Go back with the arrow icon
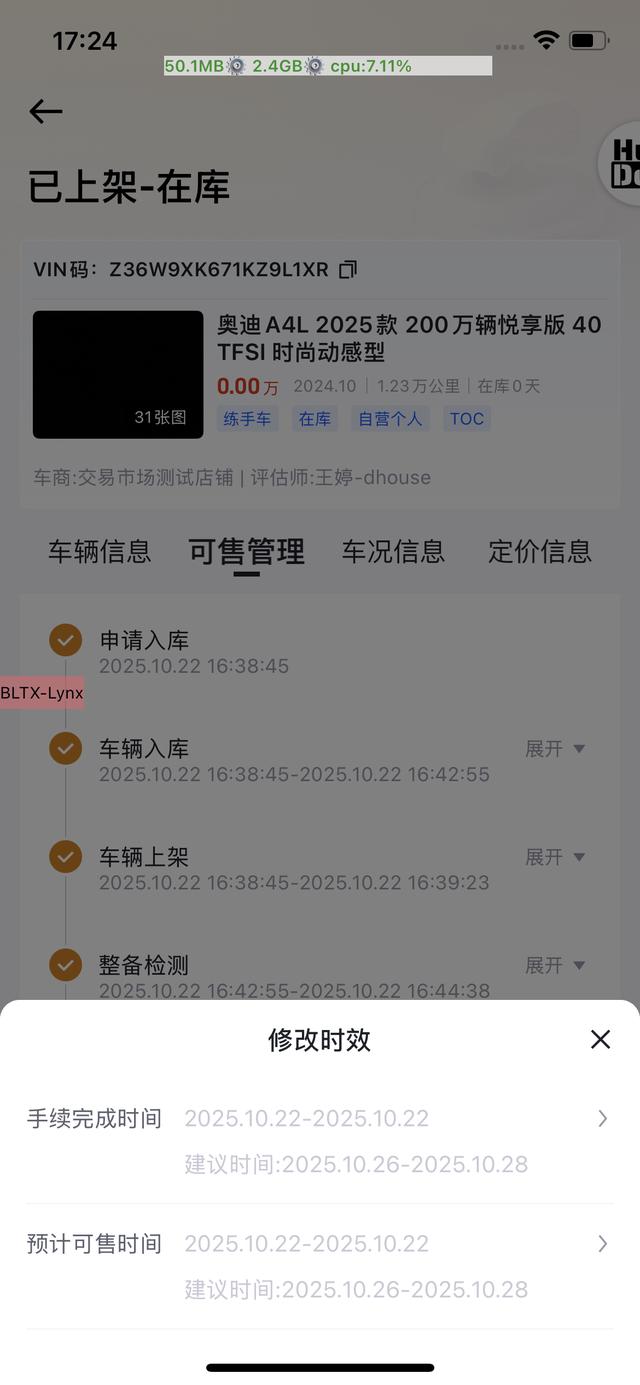640x1385 pixels. (46, 111)
